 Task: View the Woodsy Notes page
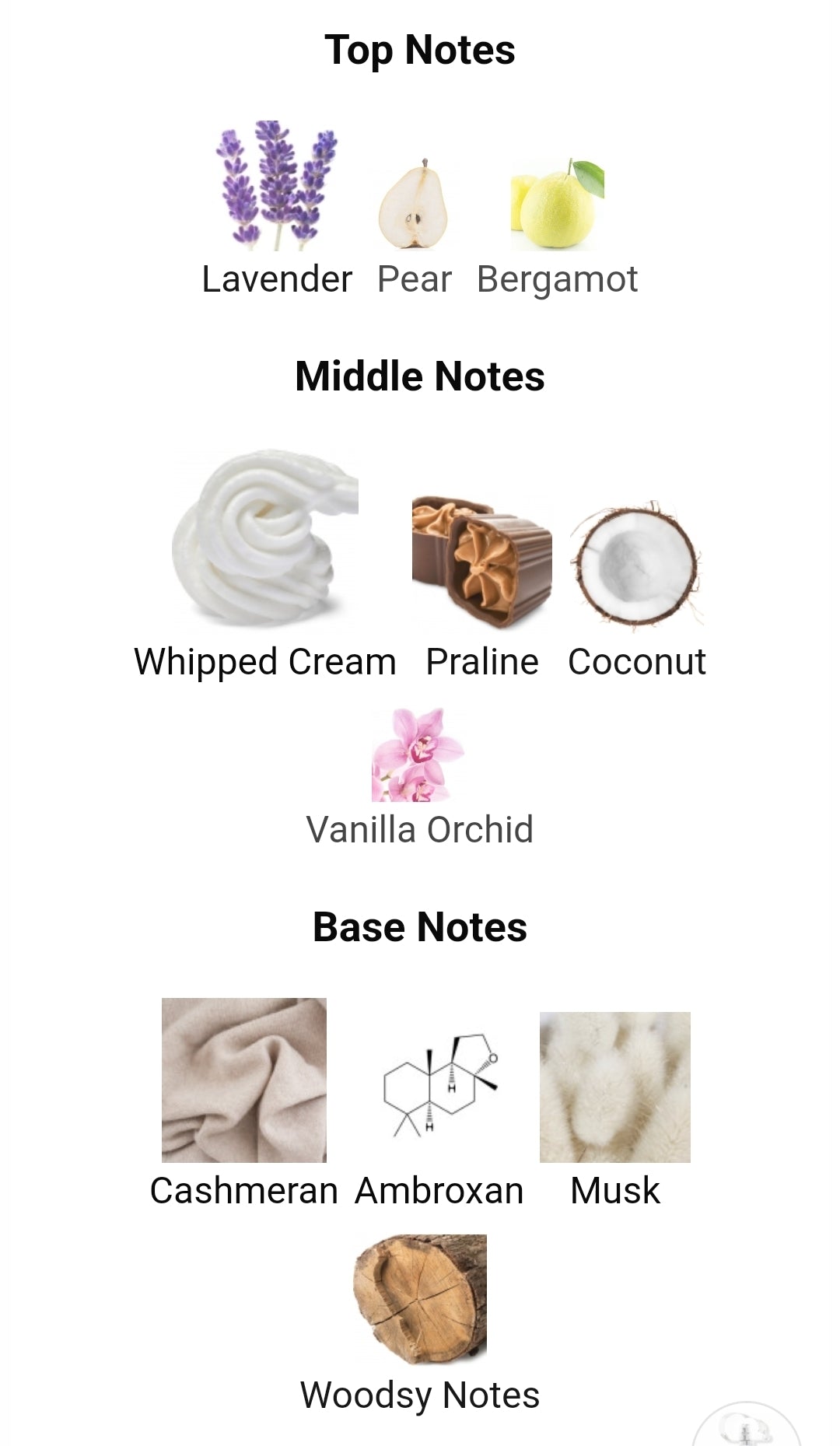(420, 1299)
